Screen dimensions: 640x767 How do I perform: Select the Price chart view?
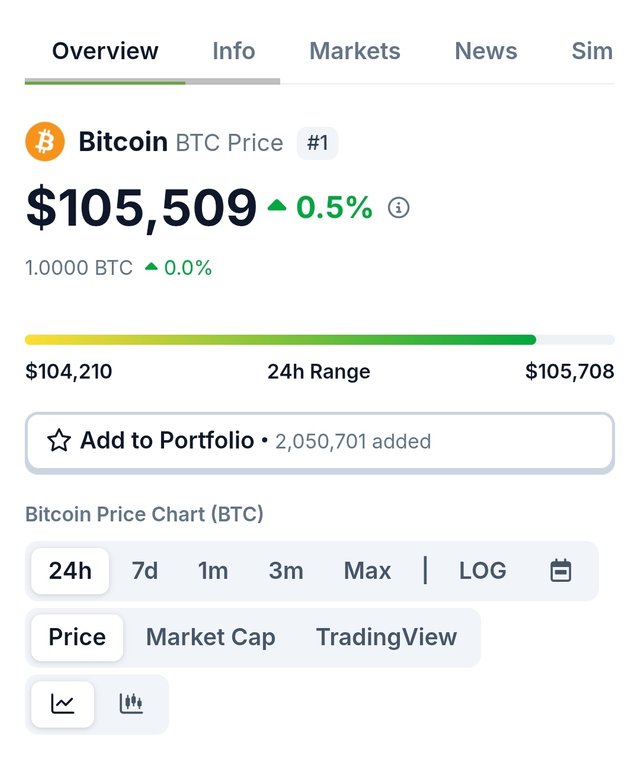click(x=77, y=638)
